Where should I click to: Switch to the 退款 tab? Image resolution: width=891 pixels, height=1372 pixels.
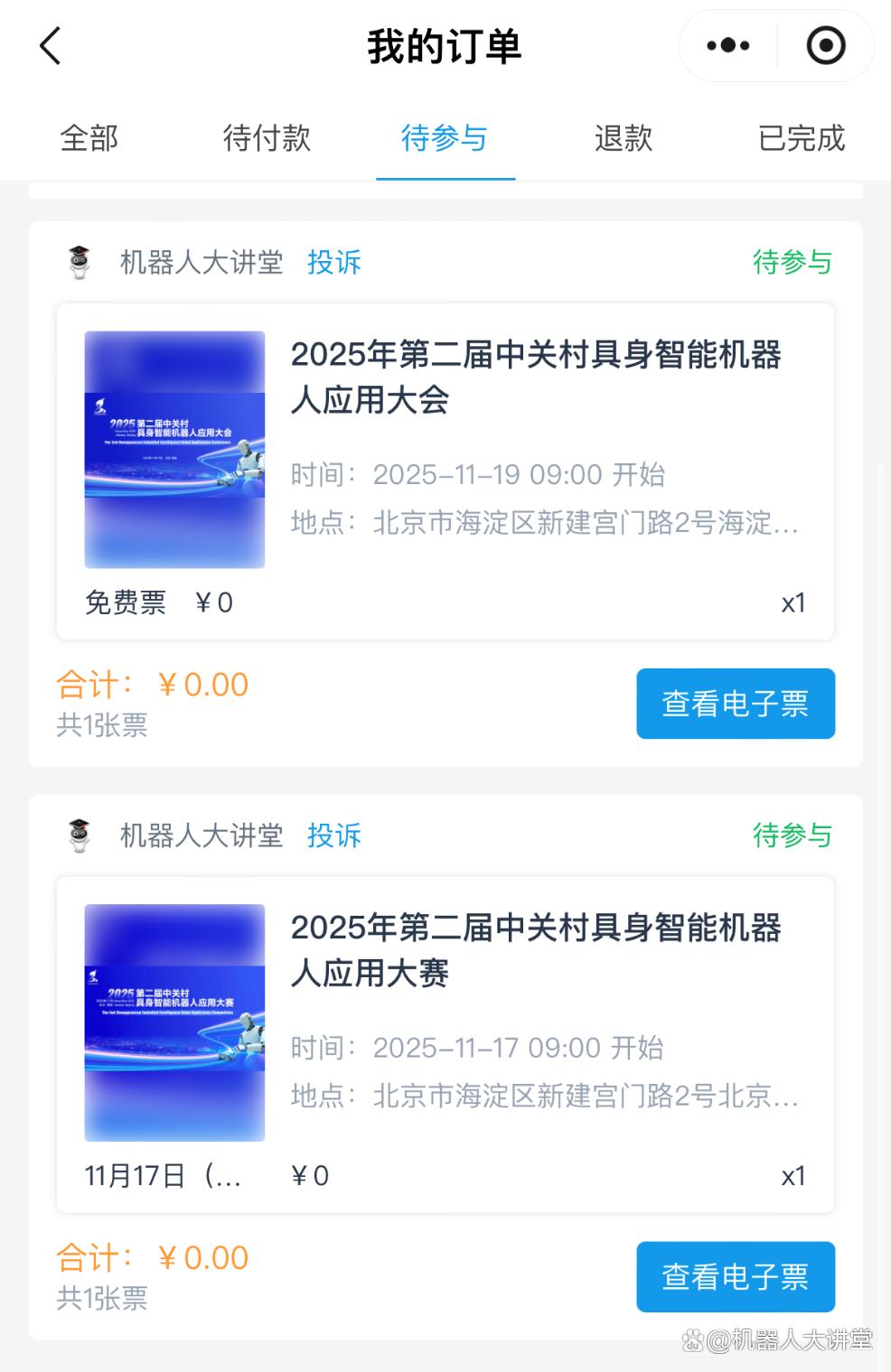[624, 138]
